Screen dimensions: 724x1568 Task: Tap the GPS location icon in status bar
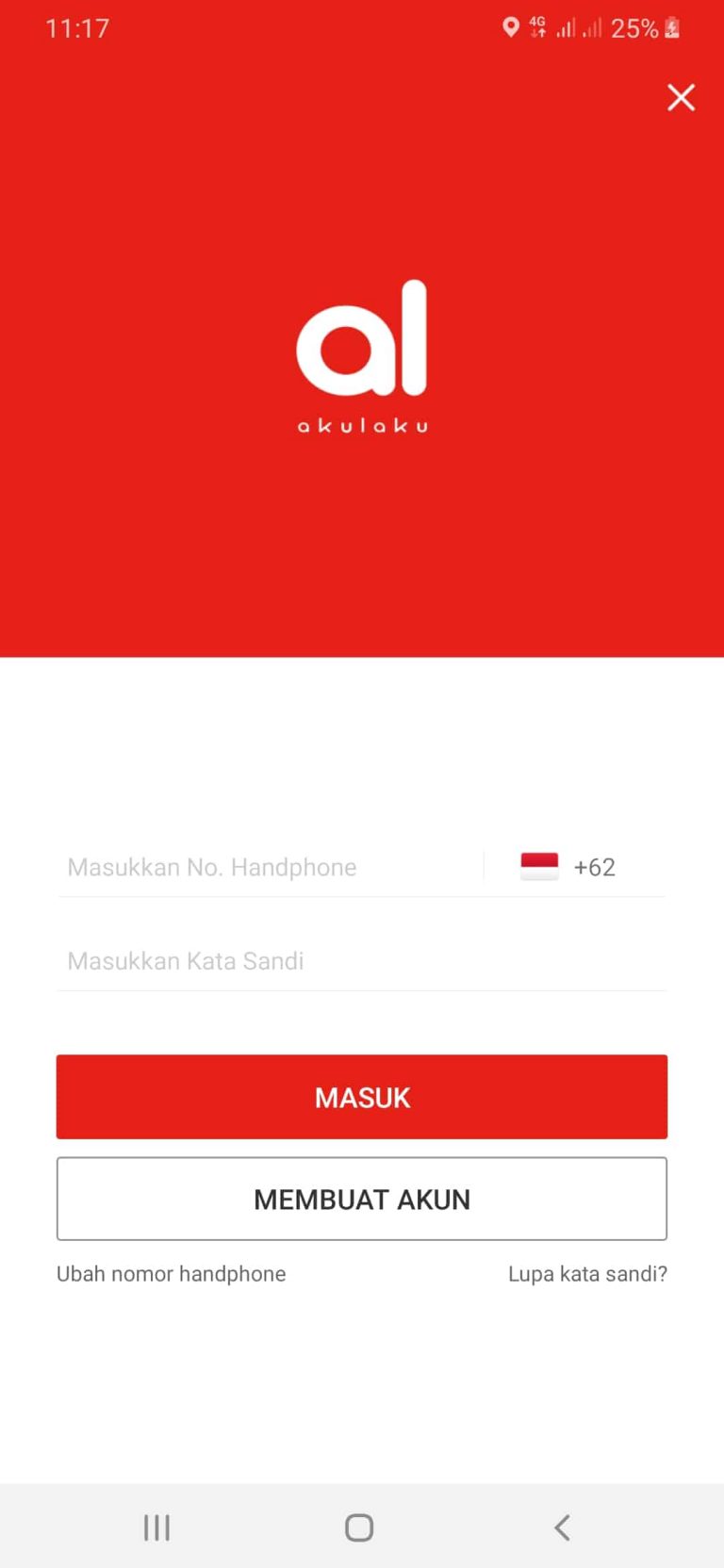click(x=511, y=27)
